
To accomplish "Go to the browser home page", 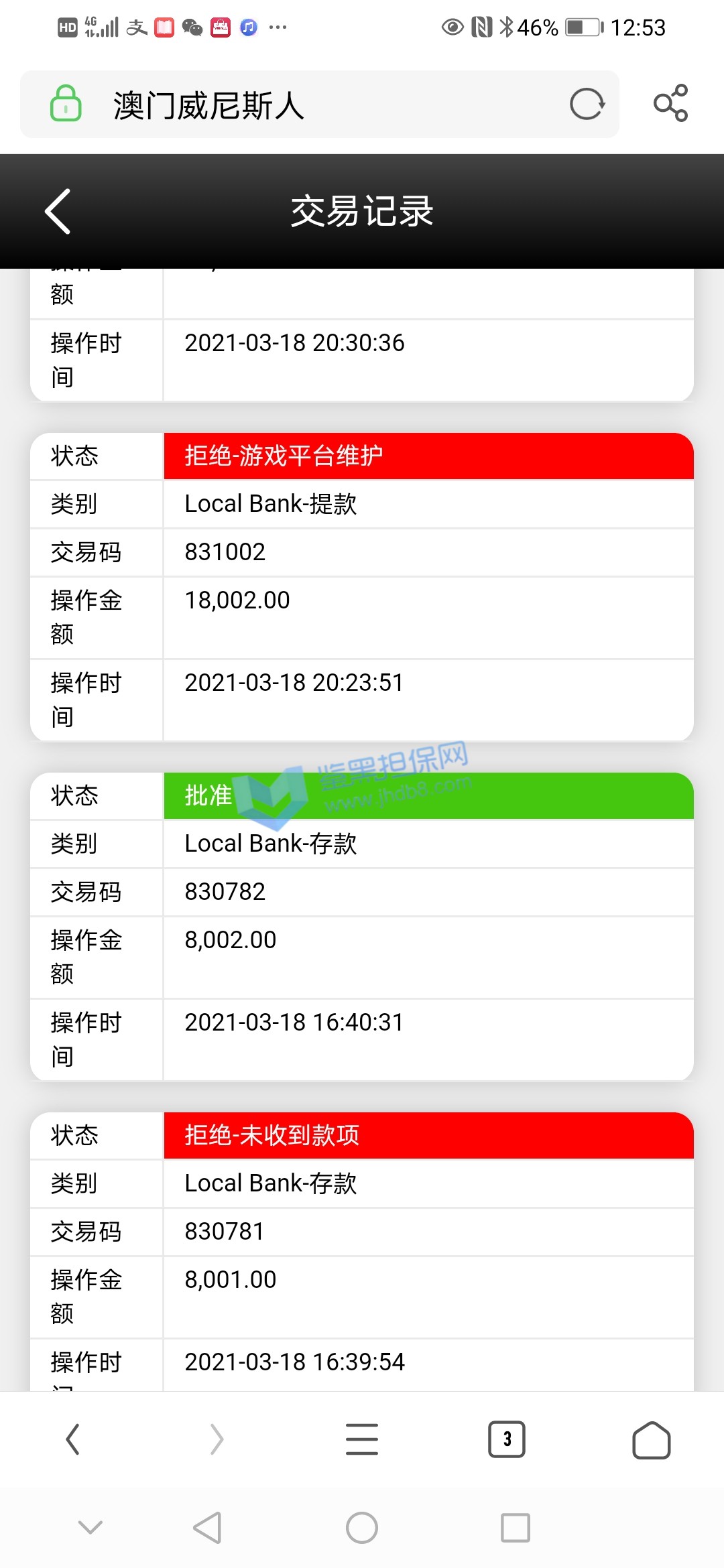I will click(651, 1439).
